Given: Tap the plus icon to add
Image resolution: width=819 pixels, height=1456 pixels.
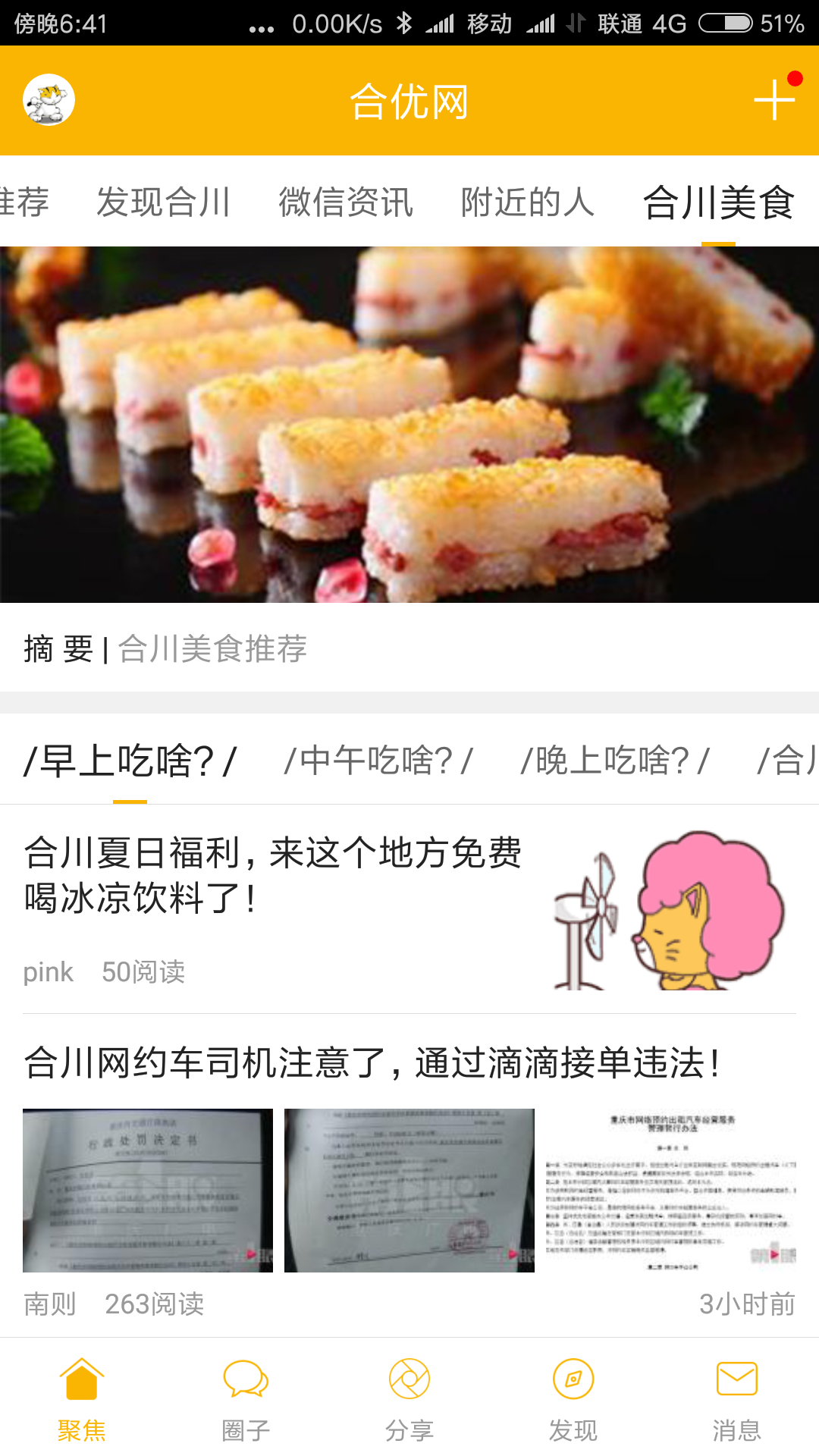Looking at the screenshot, I should click(x=773, y=100).
